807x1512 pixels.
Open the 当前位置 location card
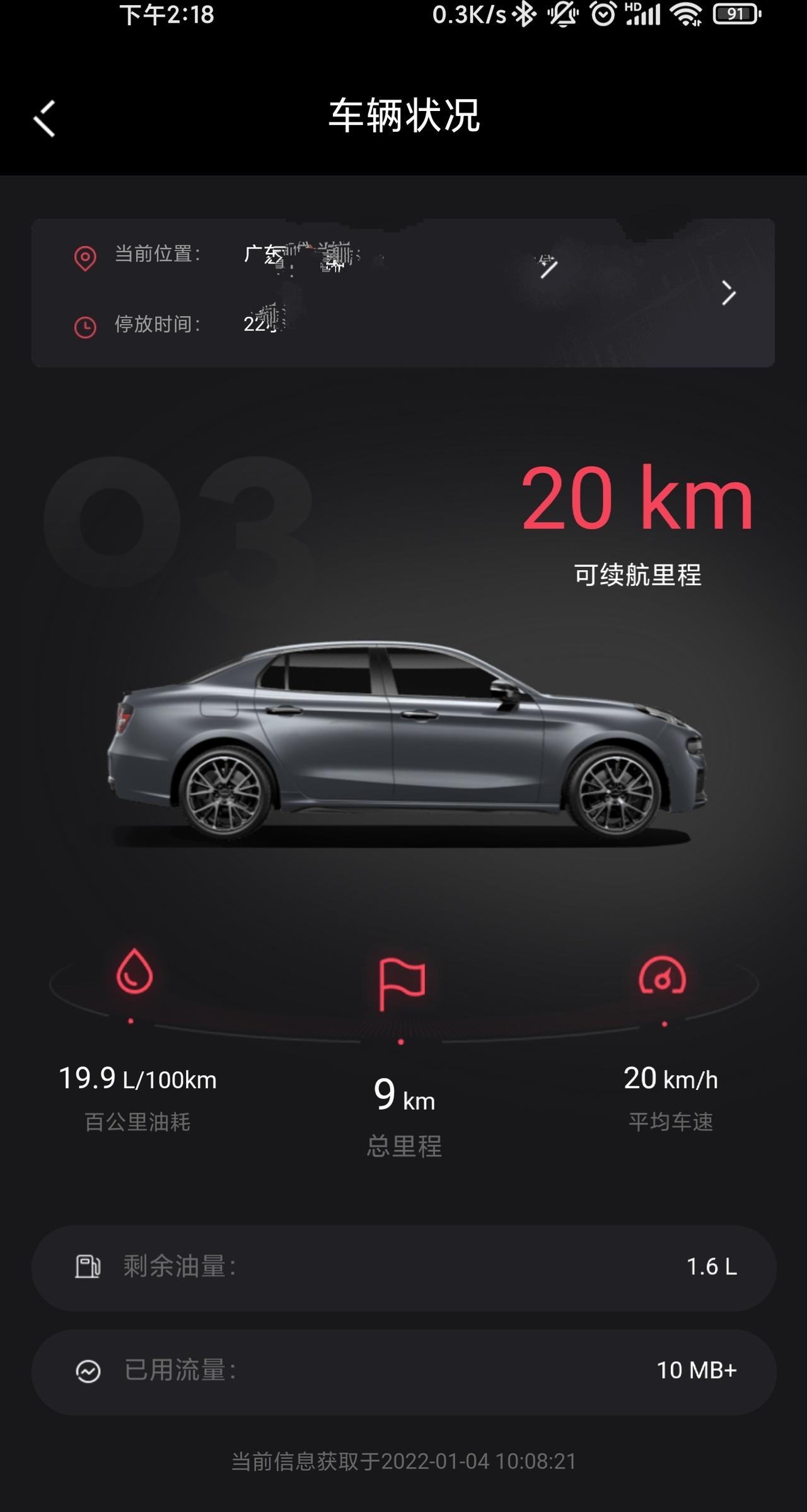coord(728,293)
